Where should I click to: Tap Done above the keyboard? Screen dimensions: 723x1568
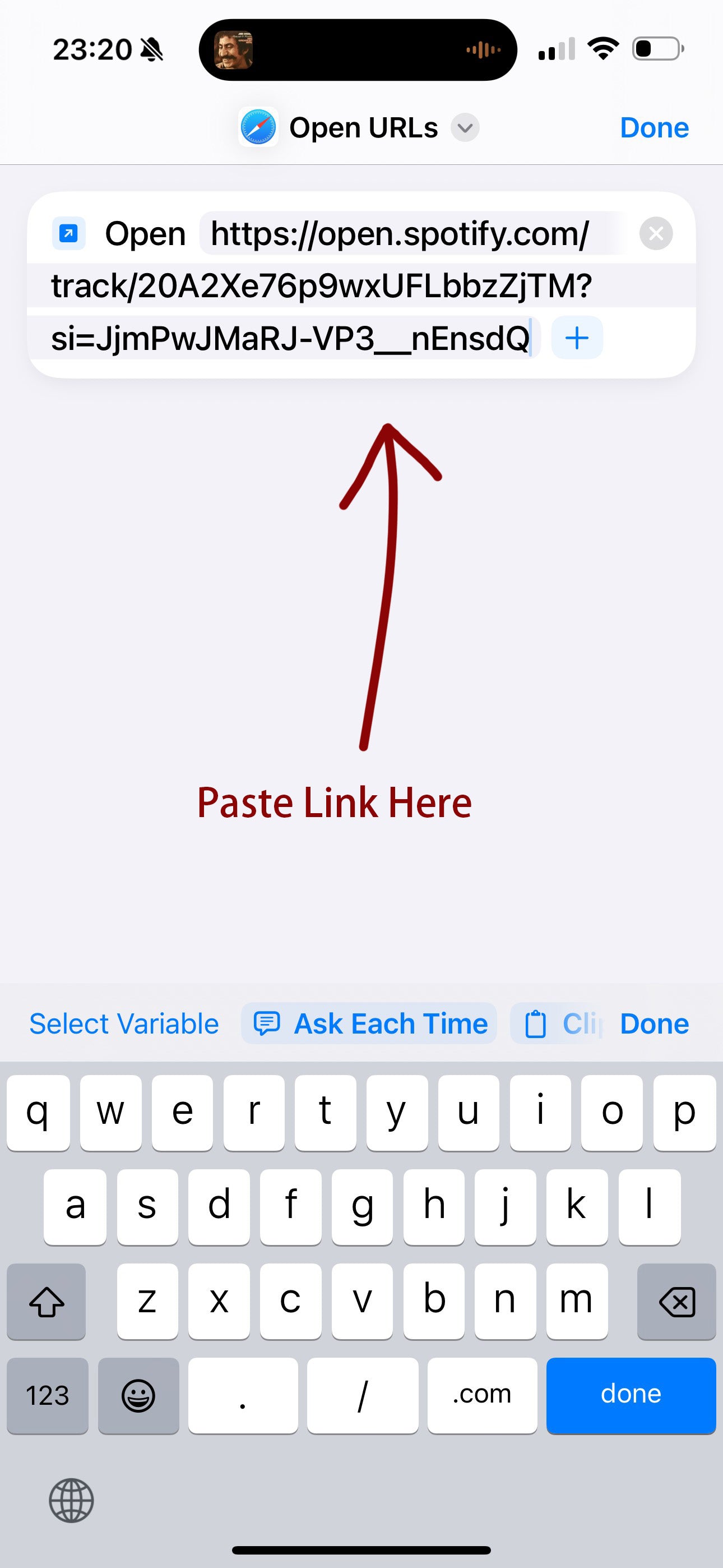pos(654,1024)
